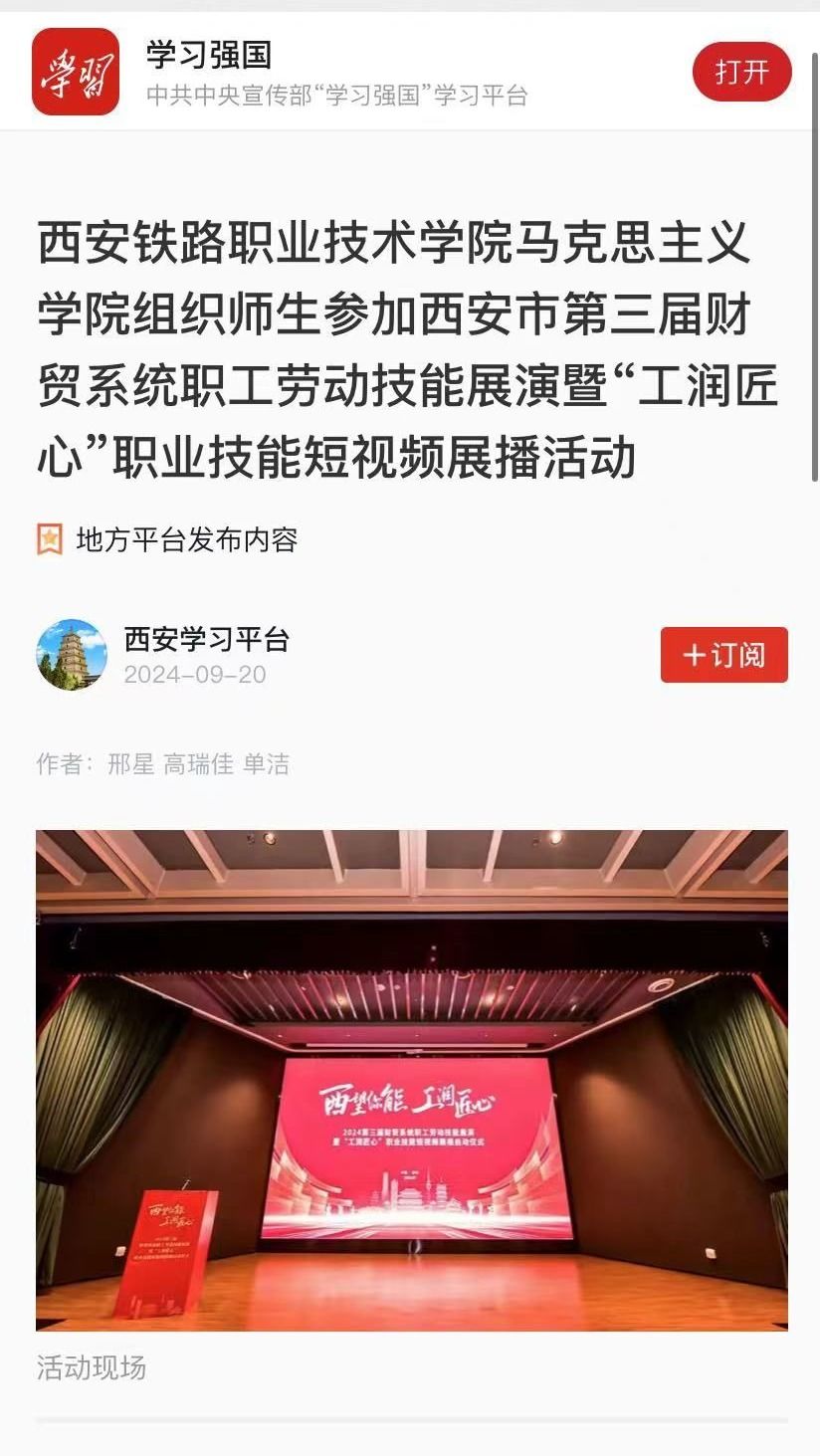
Task: View the 活动现场 stage photo
Action: [x=411, y=1080]
